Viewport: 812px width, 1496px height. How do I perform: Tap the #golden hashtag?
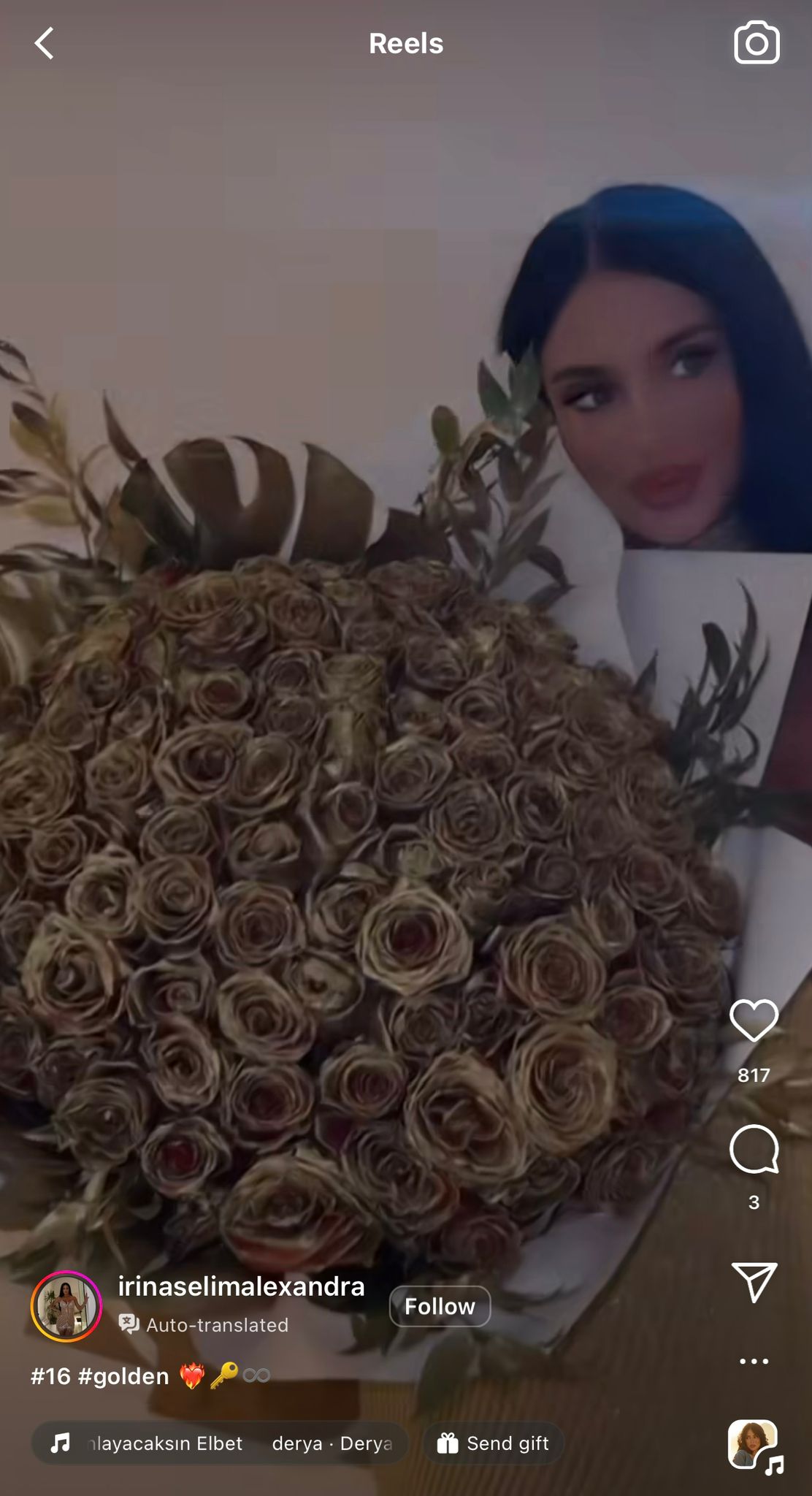123,1376
